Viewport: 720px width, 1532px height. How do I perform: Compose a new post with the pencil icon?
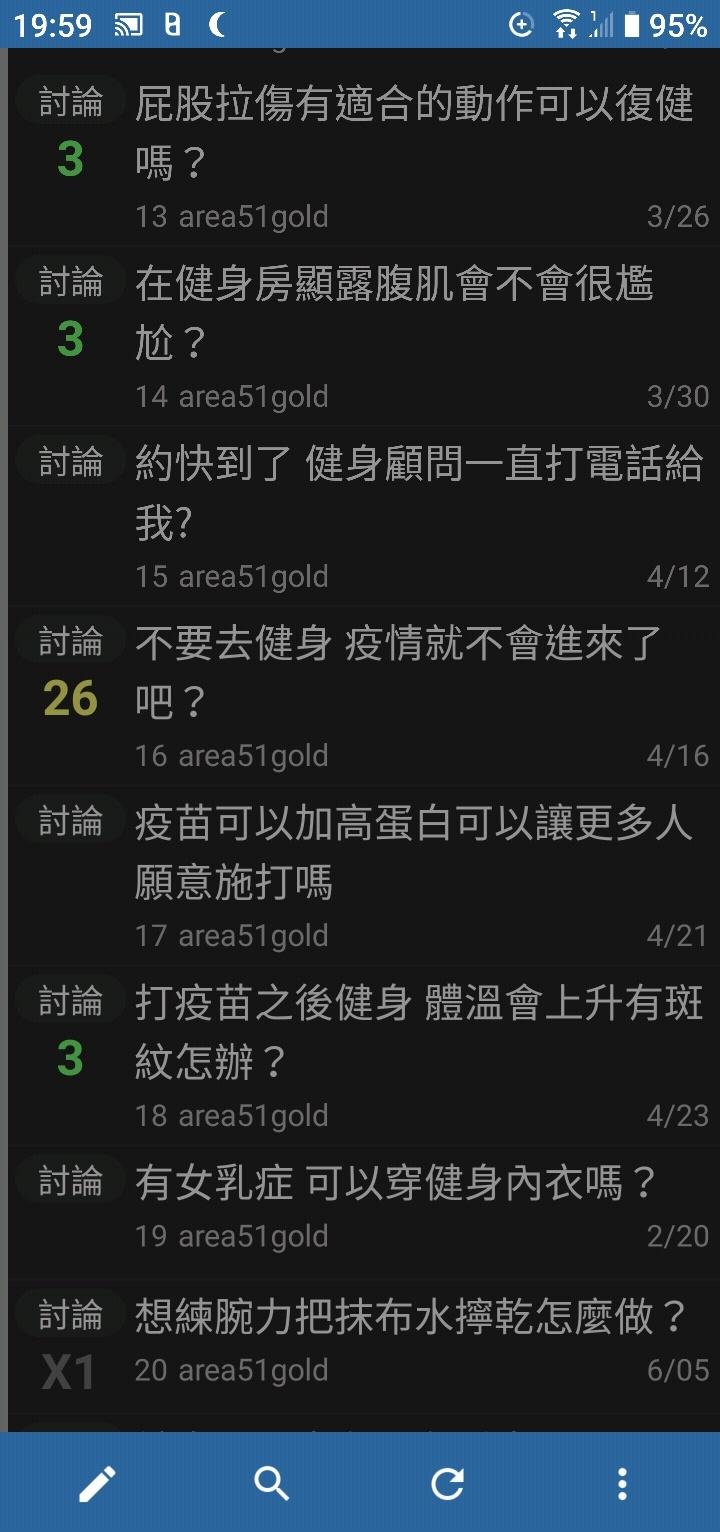pyautogui.click(x=97, y=1482)
